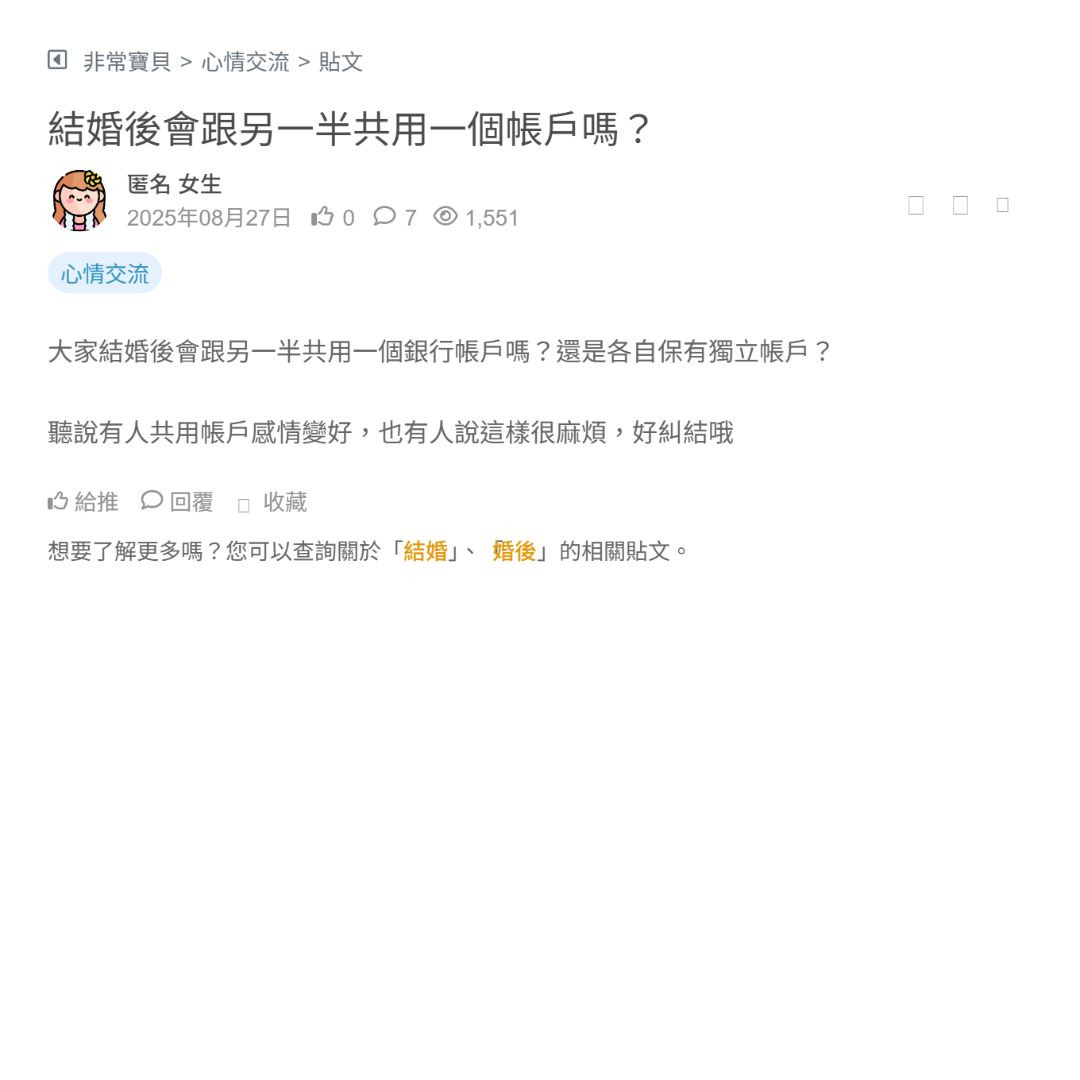Image resolution: width=1080 pixels, height=1080 pixels.
Task: Tap 回覆 to reply to the post
Action: pos(178,502)
